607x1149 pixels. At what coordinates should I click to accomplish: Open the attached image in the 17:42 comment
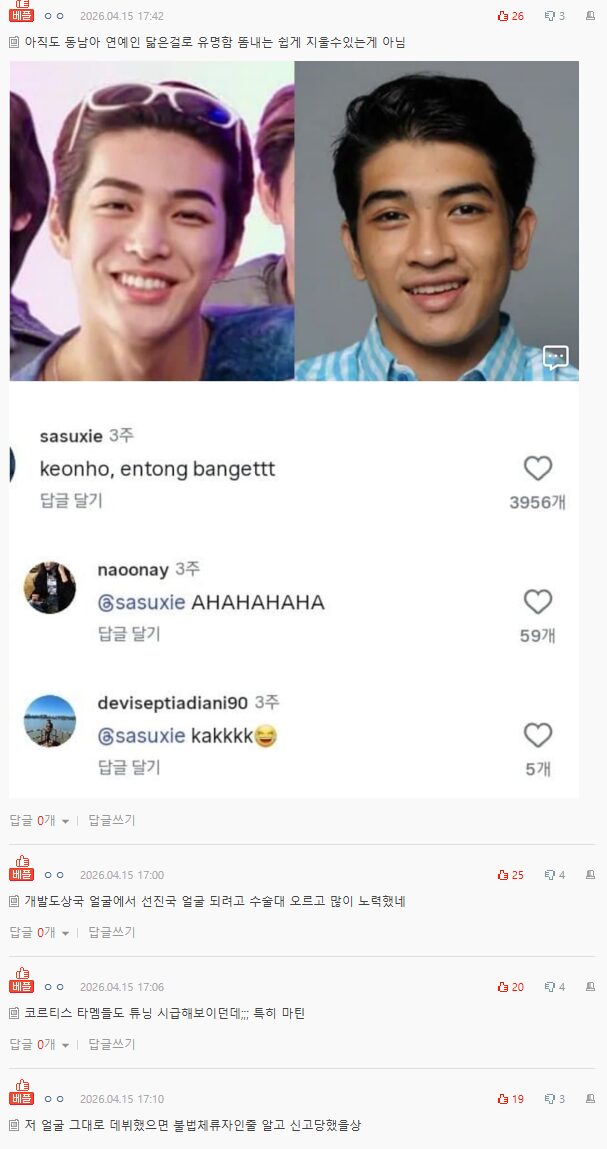pos(294,220)
